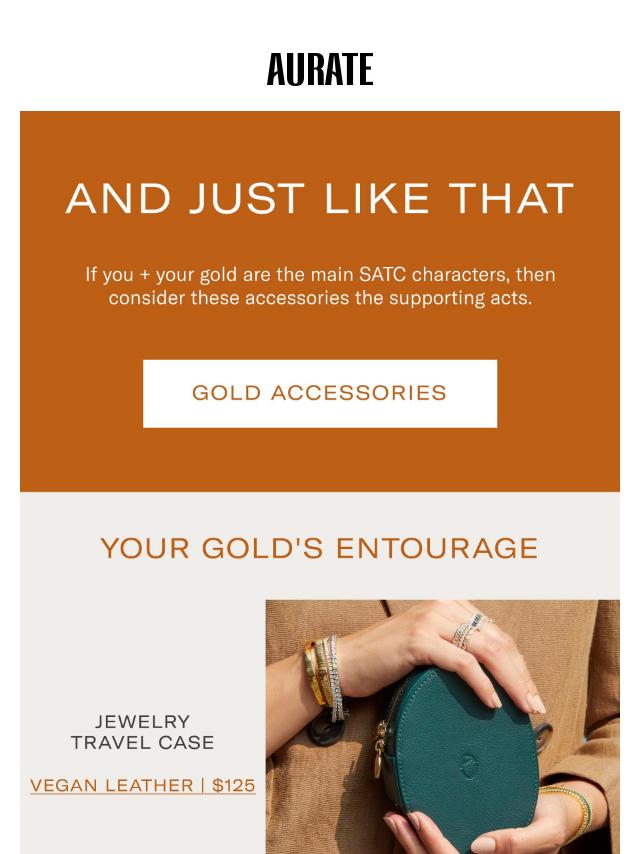Tap the Gold Accessories button

tap(319, 393)
